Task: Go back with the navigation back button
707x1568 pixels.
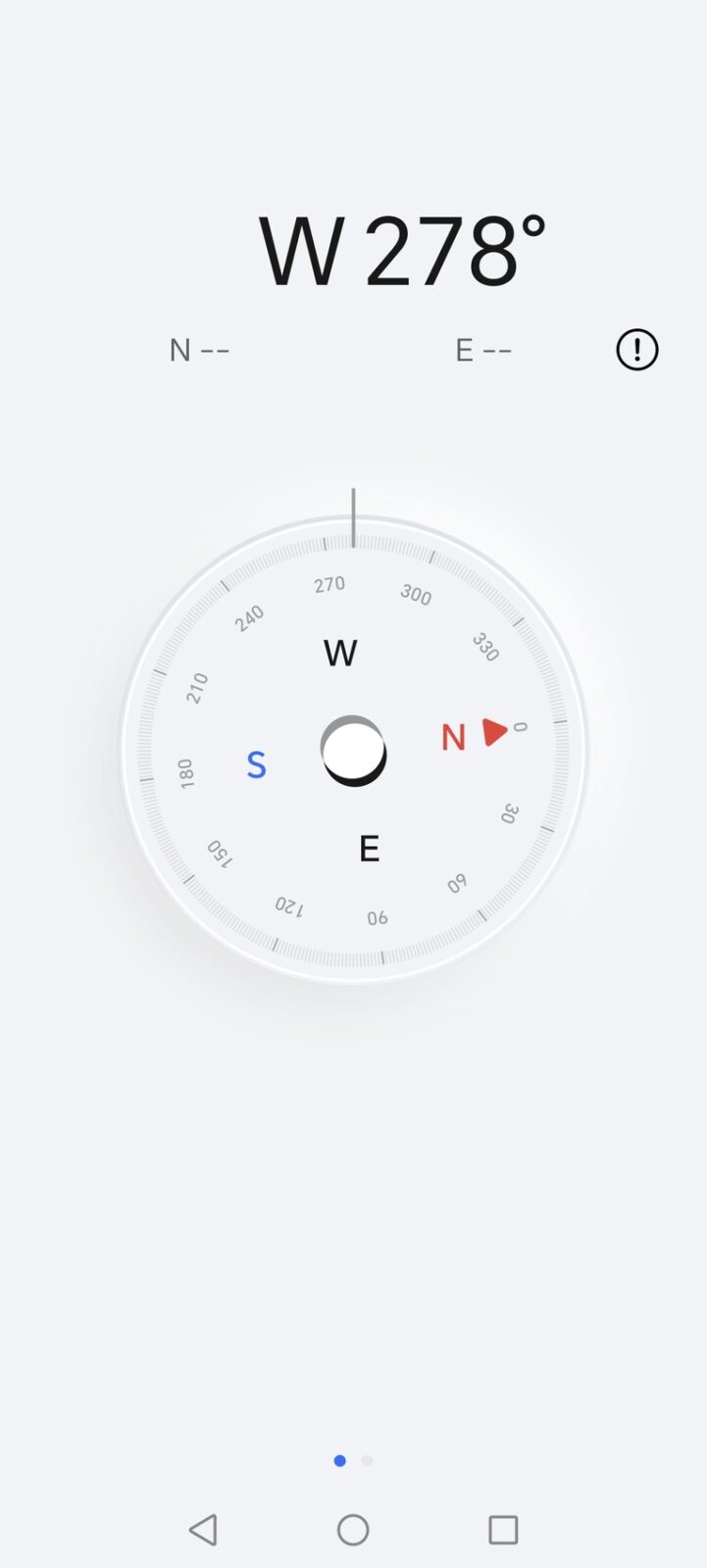Action: 203,1529
